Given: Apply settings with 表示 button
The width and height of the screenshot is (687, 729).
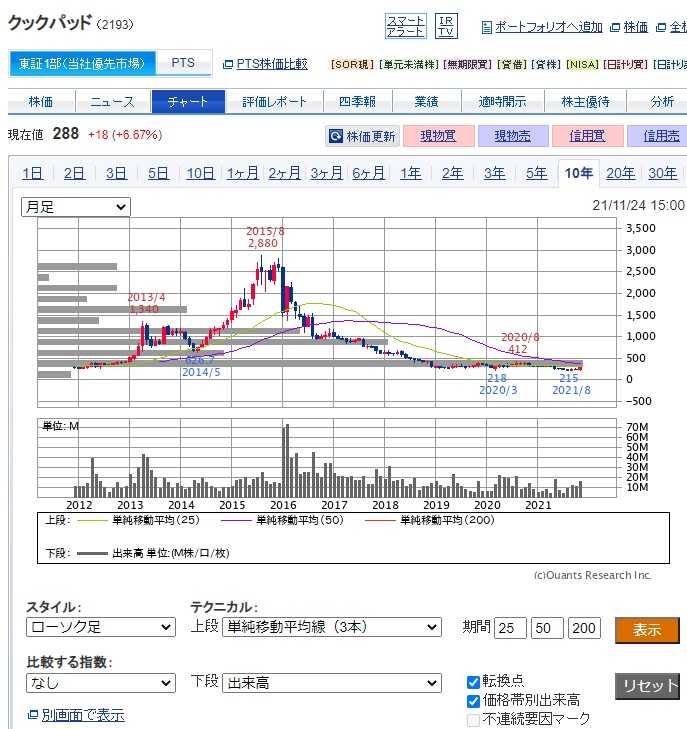Looking at the screenshot, I should click(647, 630).
